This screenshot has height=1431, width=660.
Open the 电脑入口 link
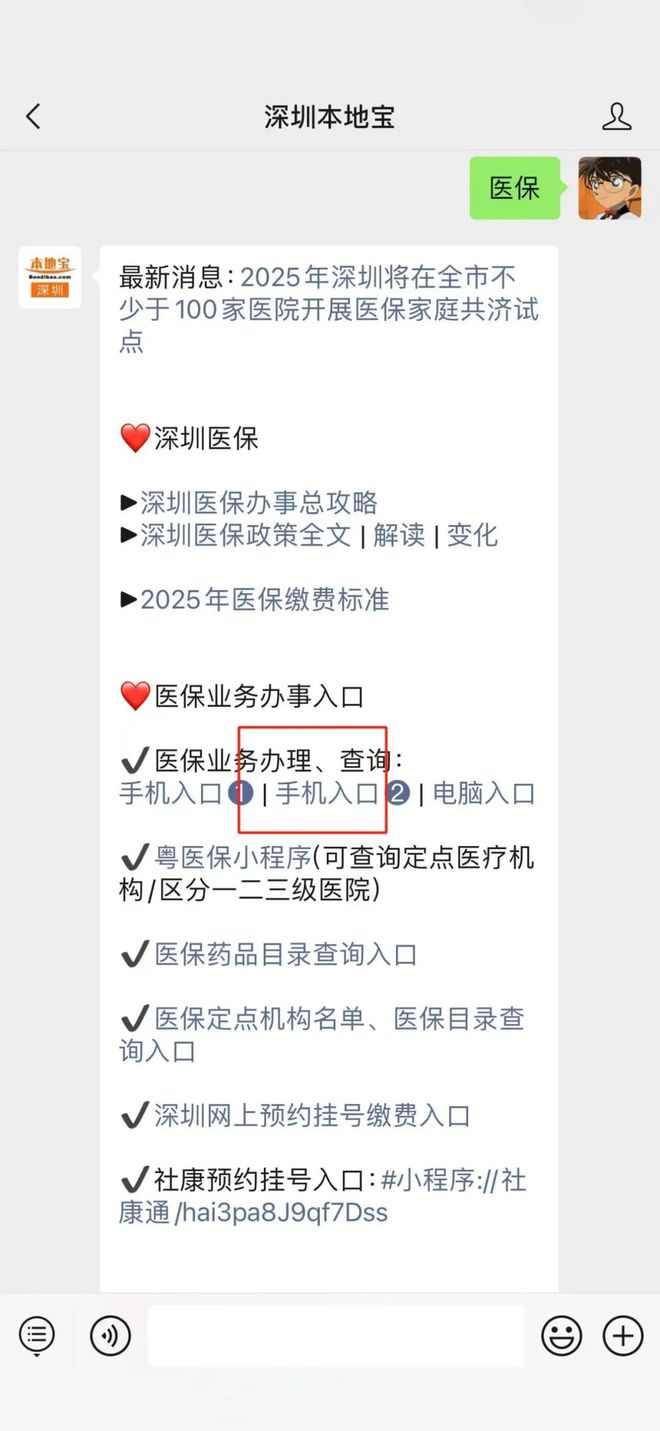tap(484, 794)
